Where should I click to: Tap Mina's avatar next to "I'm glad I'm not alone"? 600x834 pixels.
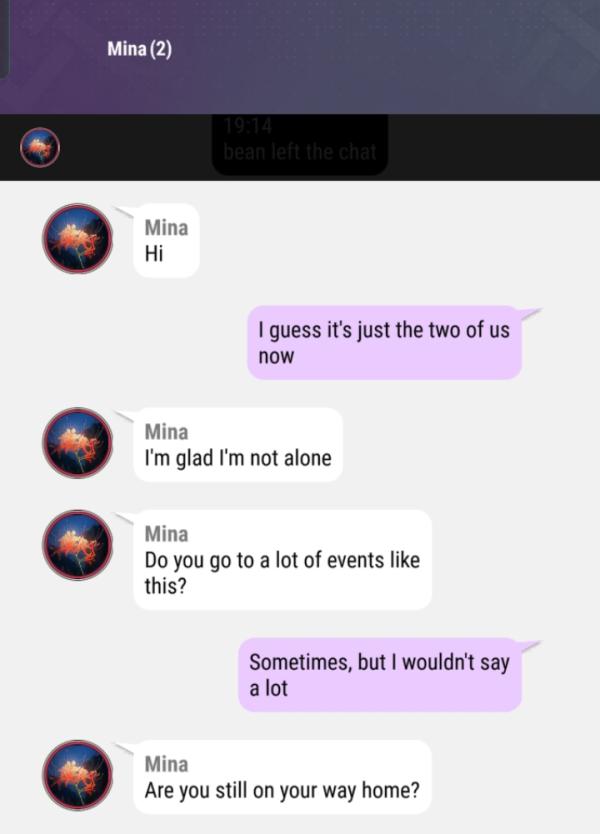coord(77,442)
